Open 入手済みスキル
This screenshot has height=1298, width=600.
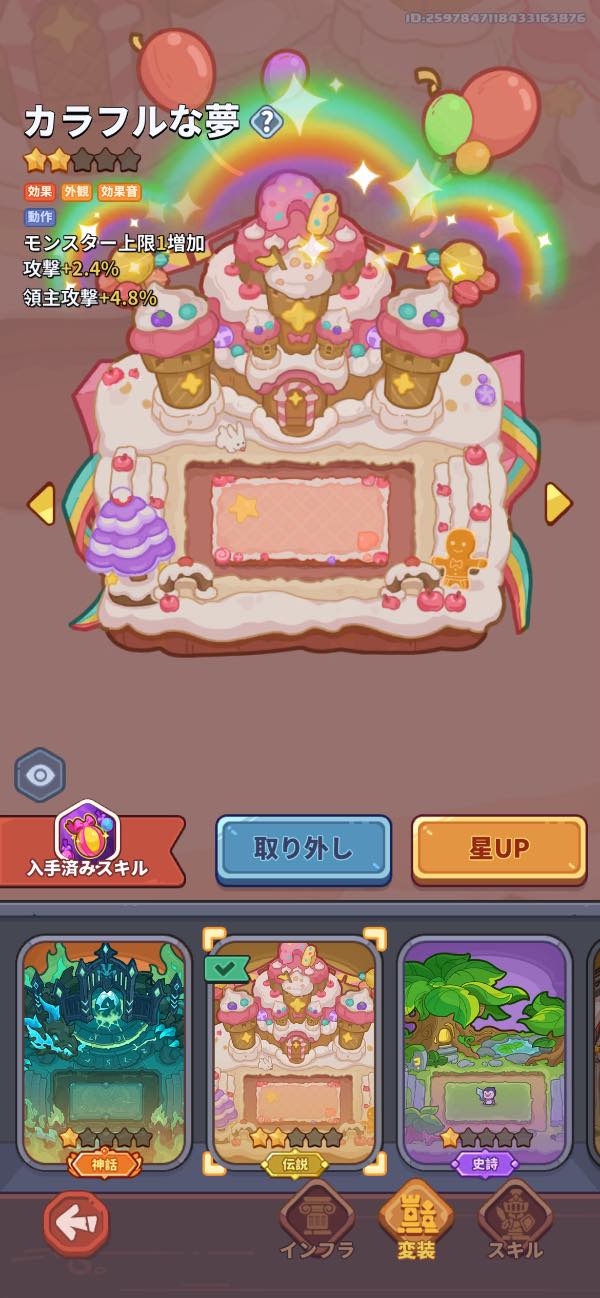click(90, 846)
